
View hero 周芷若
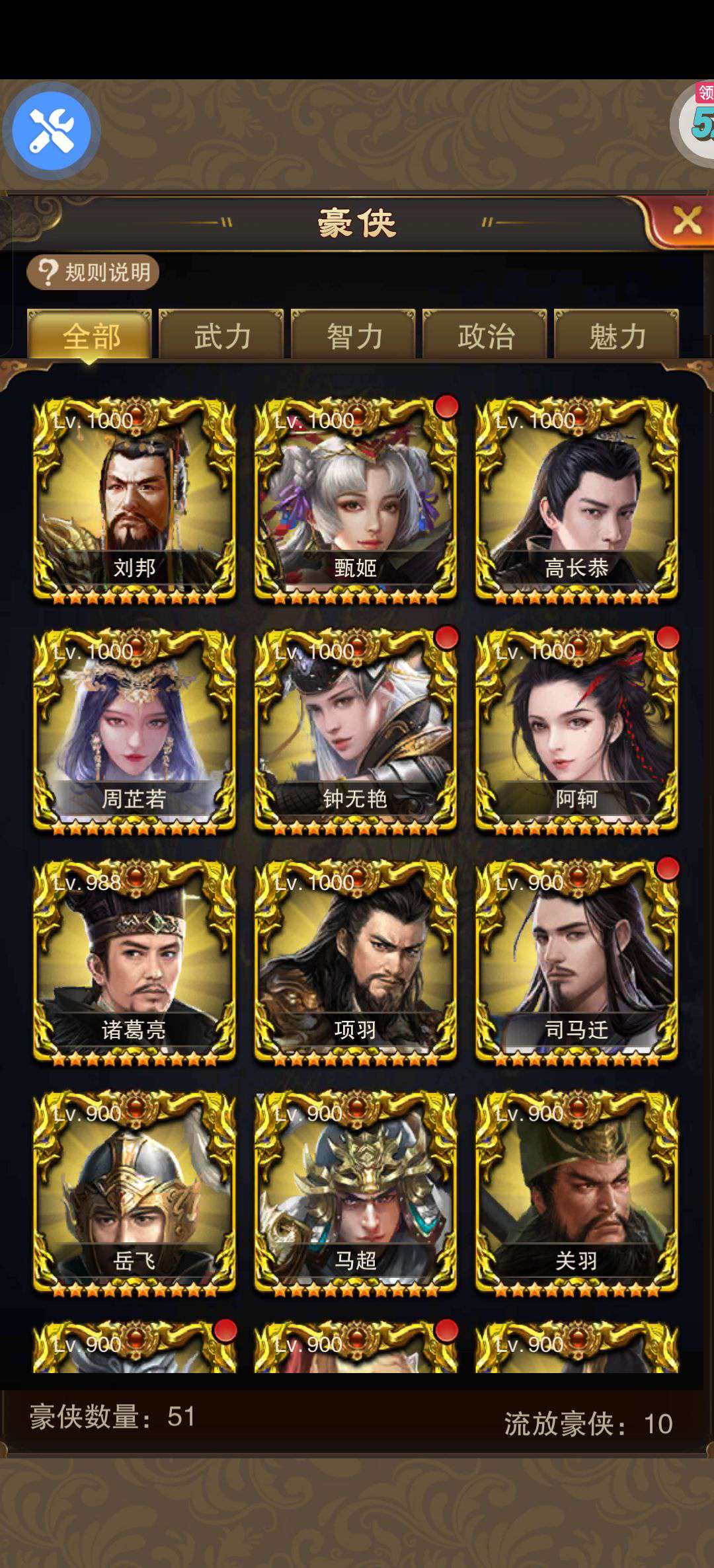[x=134, y=731]
